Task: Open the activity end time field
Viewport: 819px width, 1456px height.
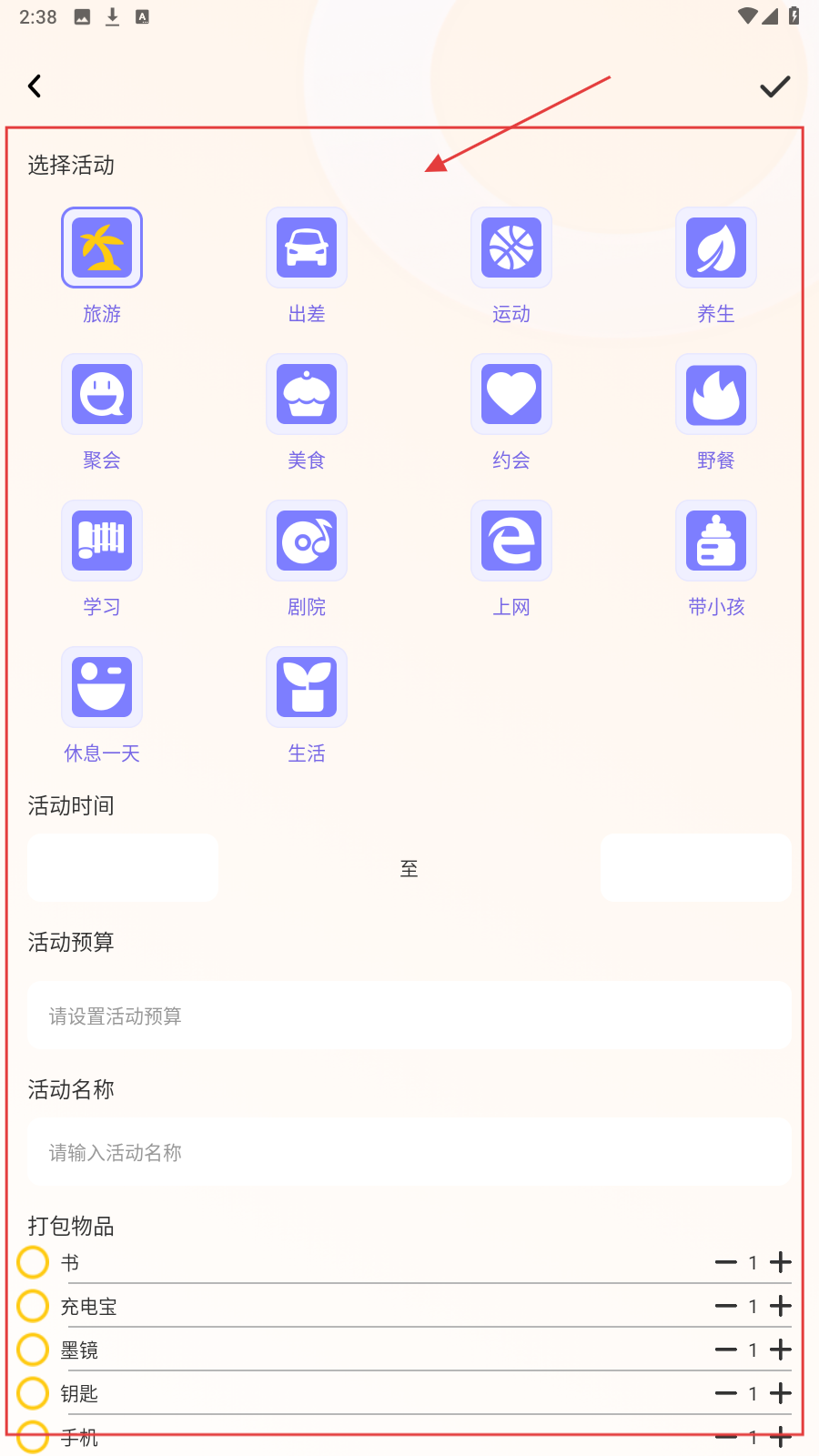Action: point(695,868)
